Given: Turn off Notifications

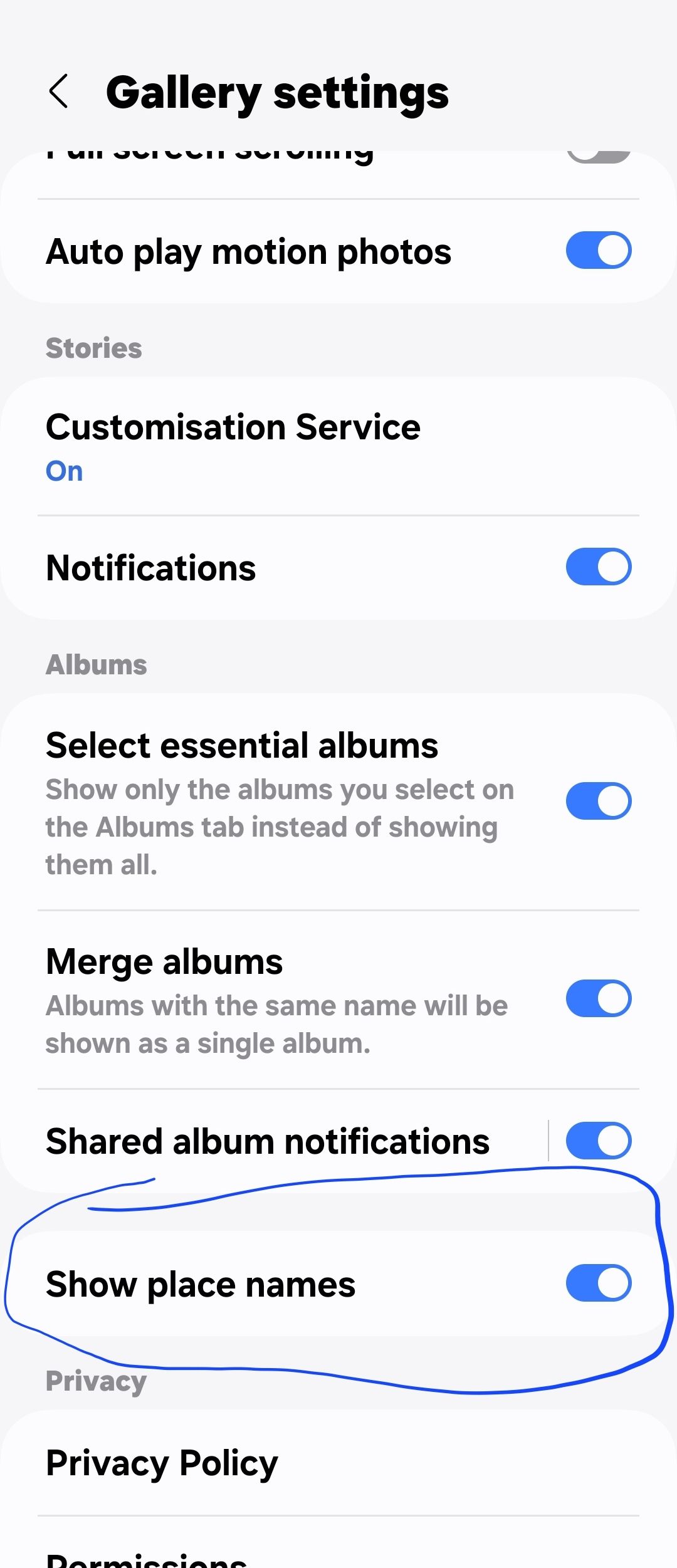Looking at the screenshot, I should (597, 566).
